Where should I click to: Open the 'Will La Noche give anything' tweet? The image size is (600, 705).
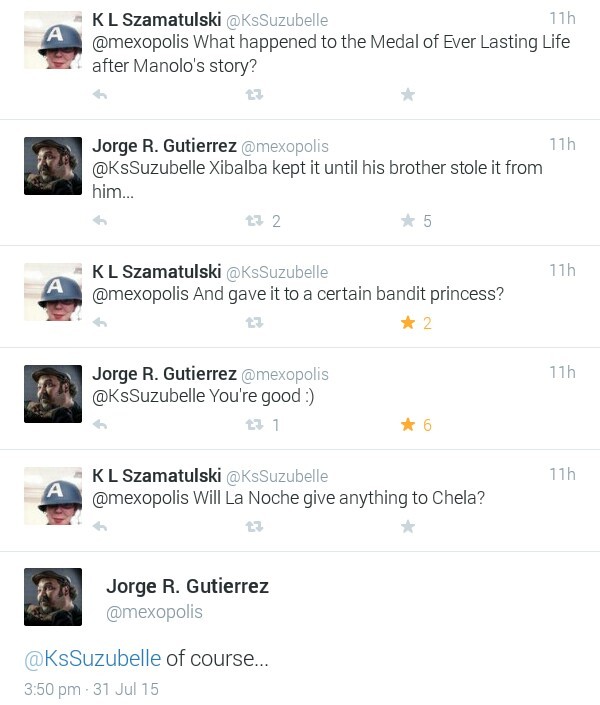[x=288, y=497]
